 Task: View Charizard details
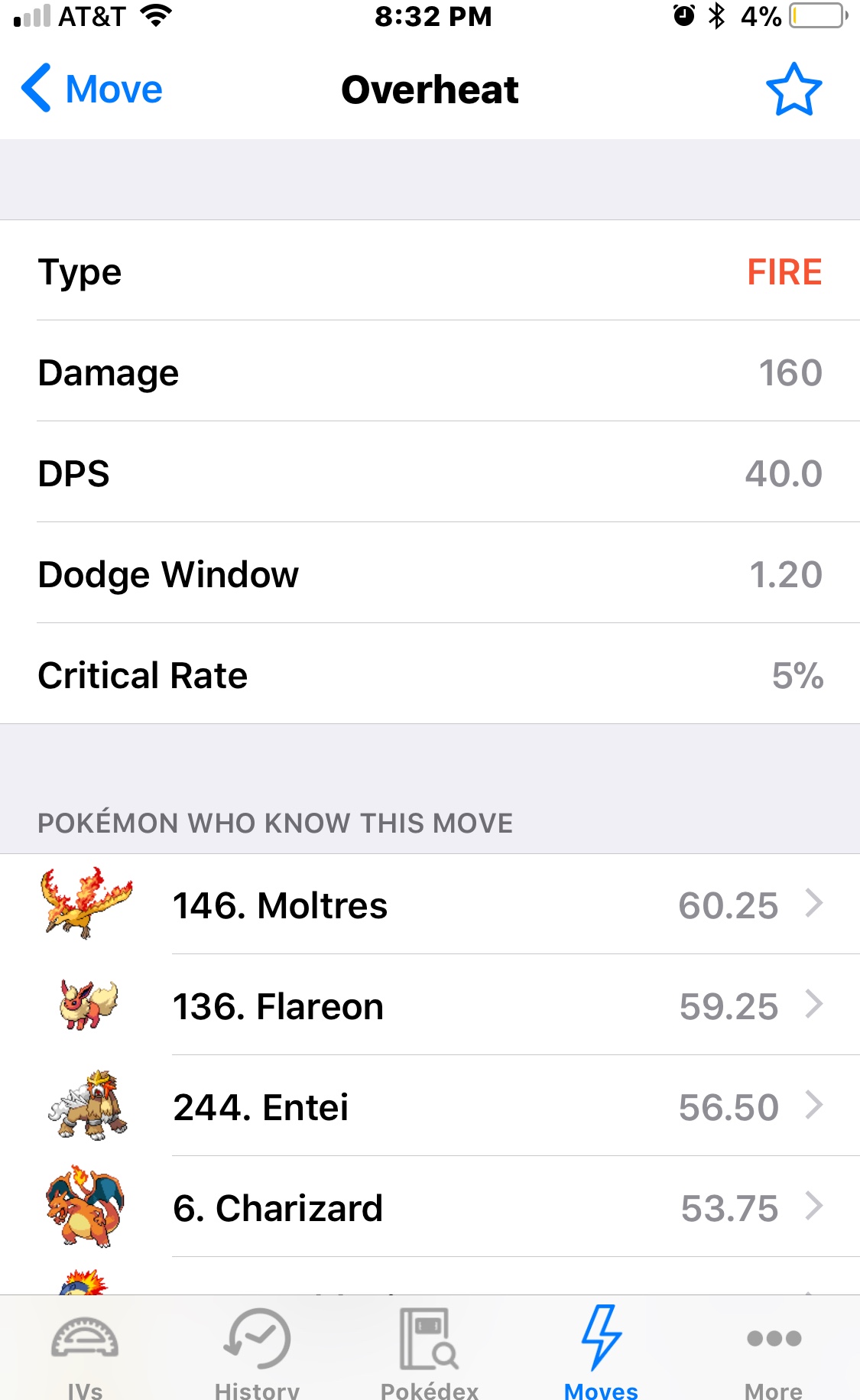pyautogui.click(x=430, y=1207)
